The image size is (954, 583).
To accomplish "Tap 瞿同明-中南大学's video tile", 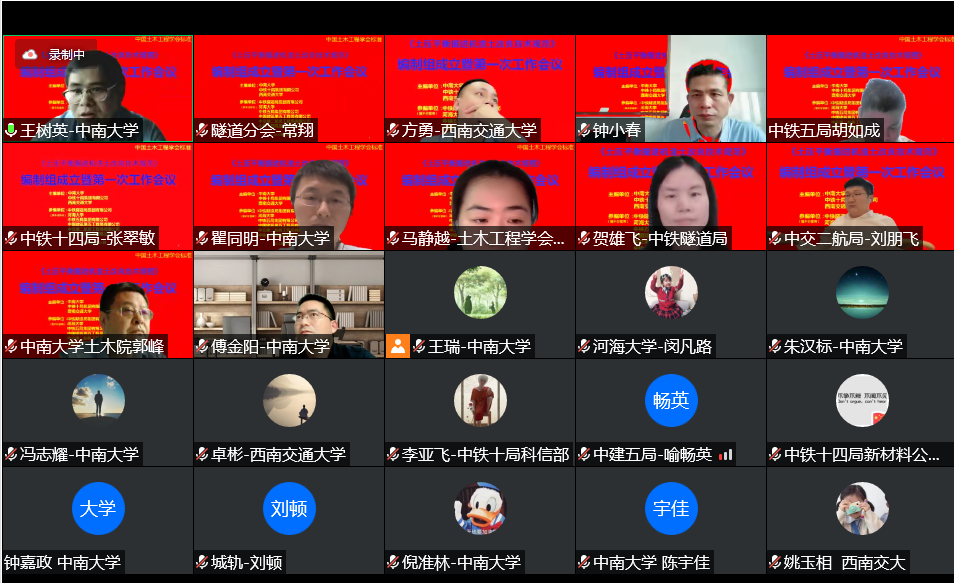I will click(x=288, y=196).
